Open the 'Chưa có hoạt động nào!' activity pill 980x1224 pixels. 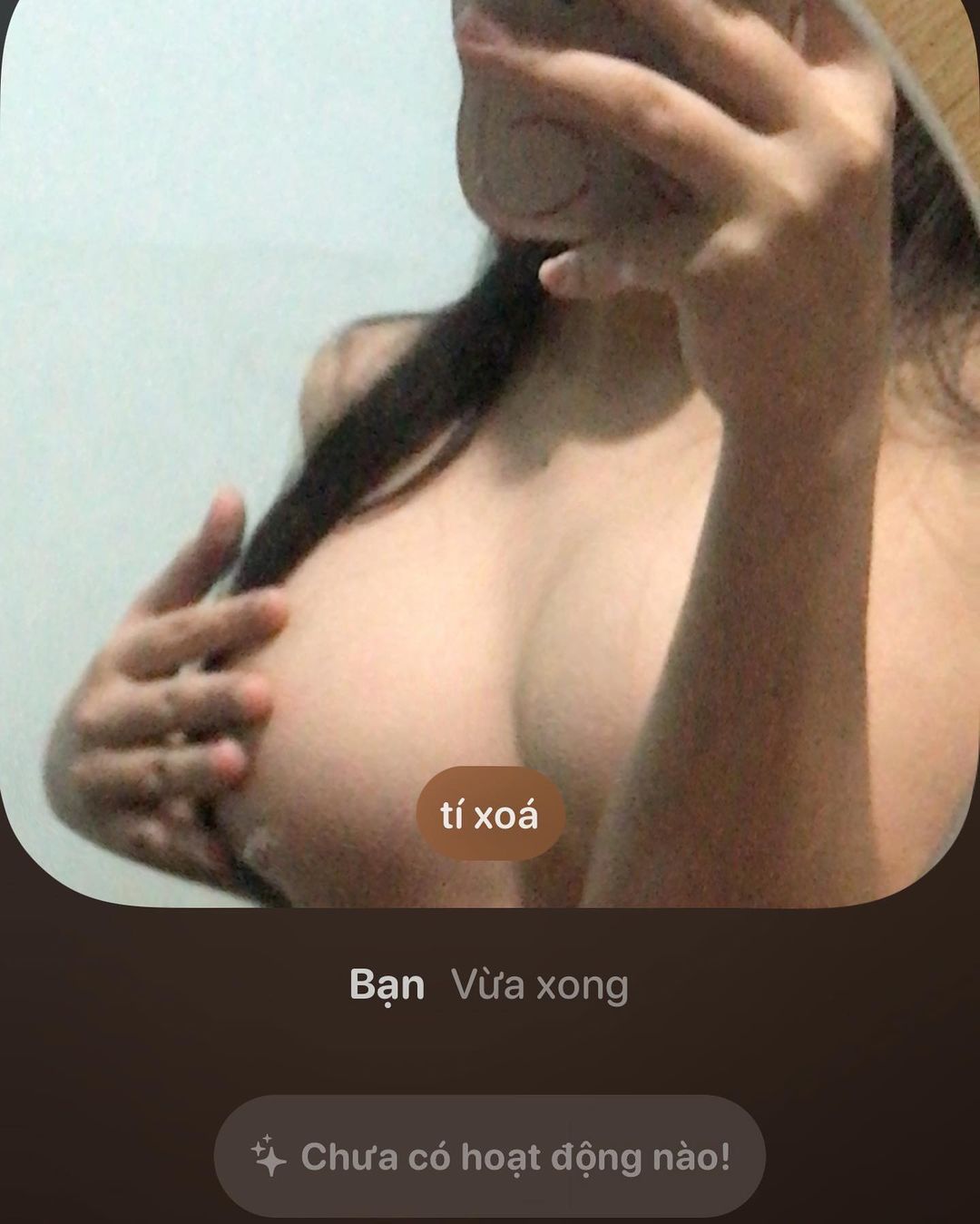(x=490, y=1157)
